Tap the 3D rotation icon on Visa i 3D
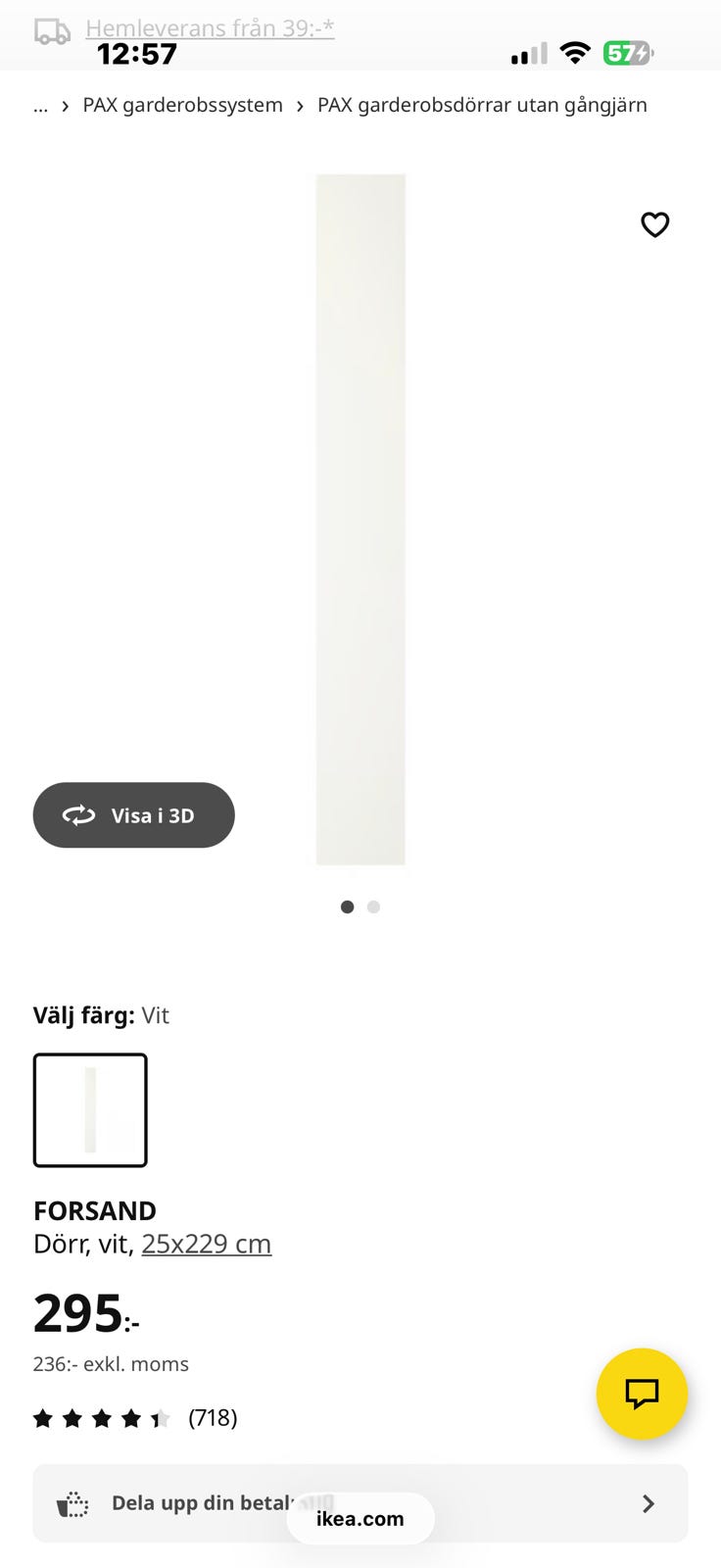The image size is (721, 1568). pyautogui.click(x=80, y=814)
